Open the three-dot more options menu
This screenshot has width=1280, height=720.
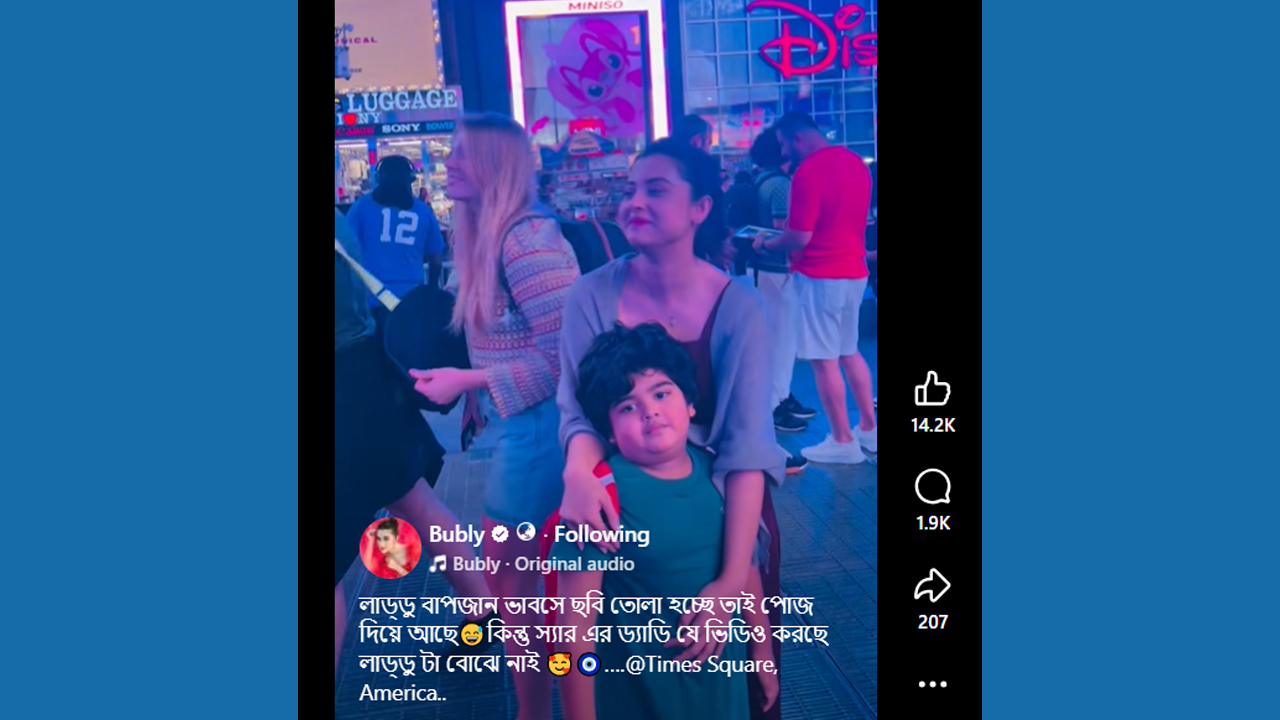coord(932,684)
